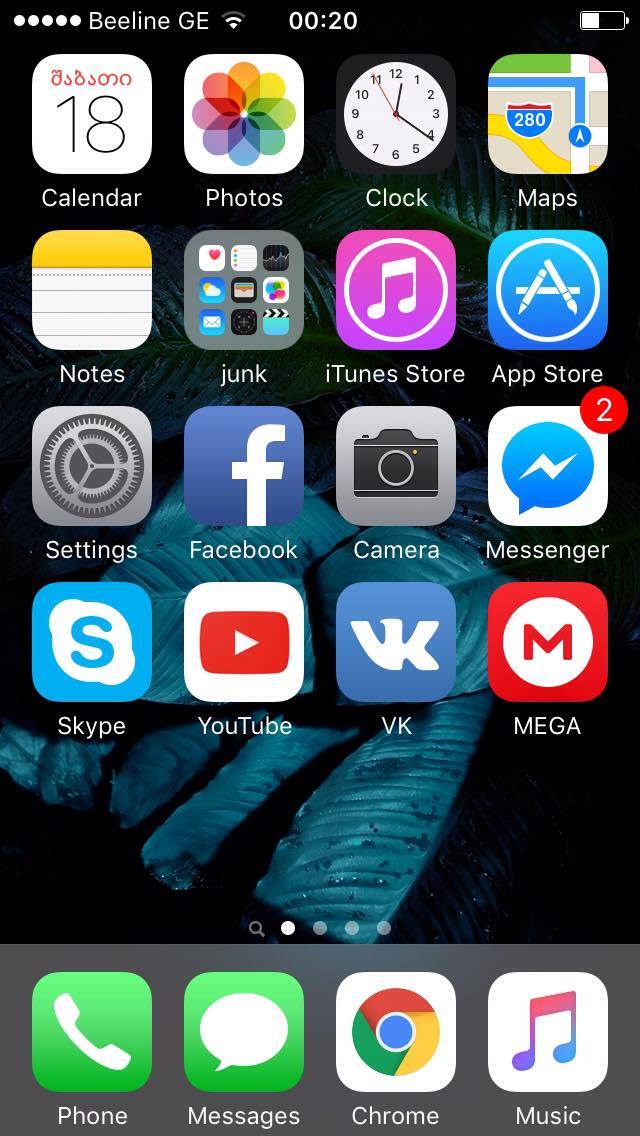
Task: Open the Music app
Action: point(548,1032)
